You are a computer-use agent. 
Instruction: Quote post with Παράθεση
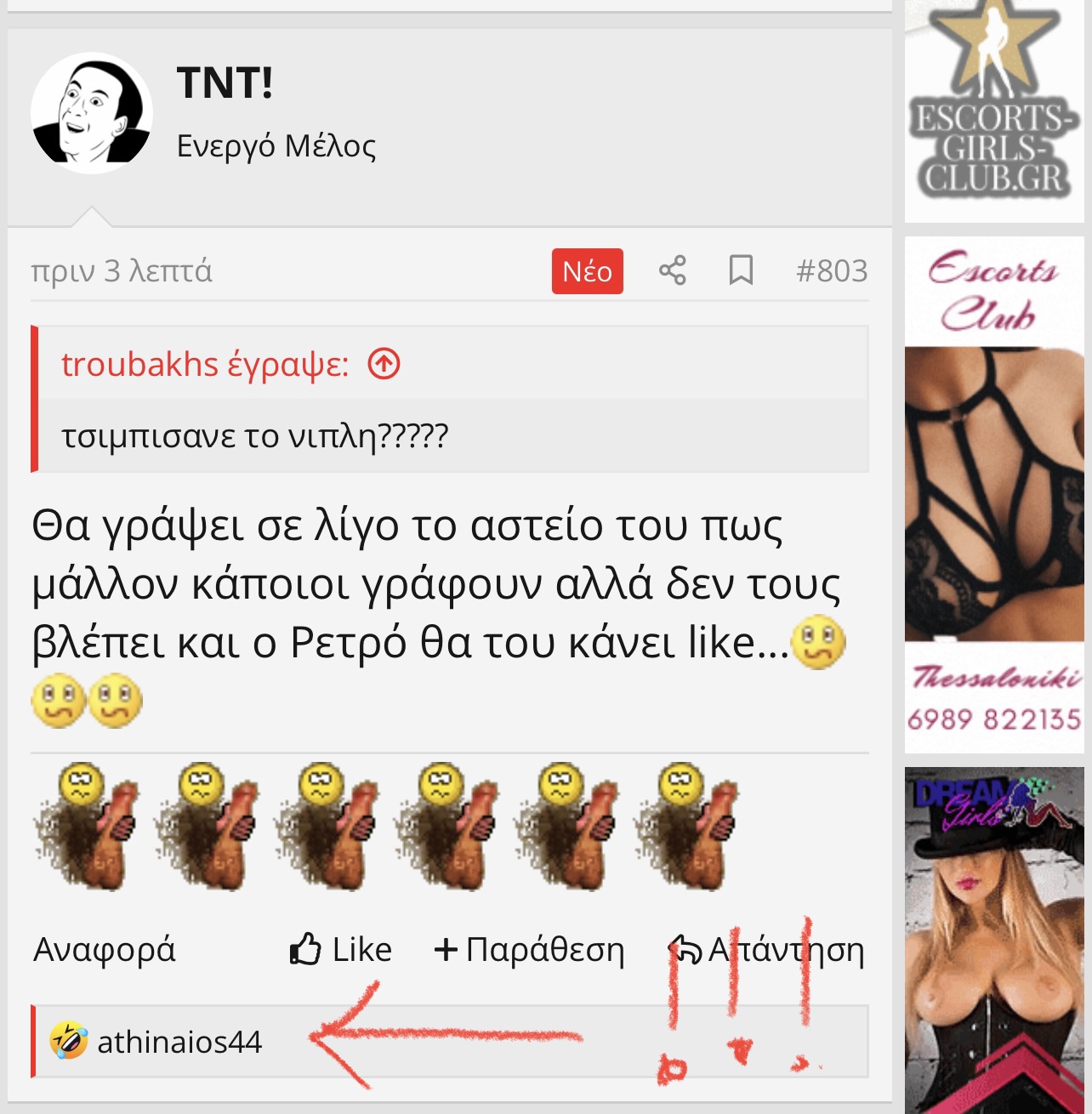[530, 950]
